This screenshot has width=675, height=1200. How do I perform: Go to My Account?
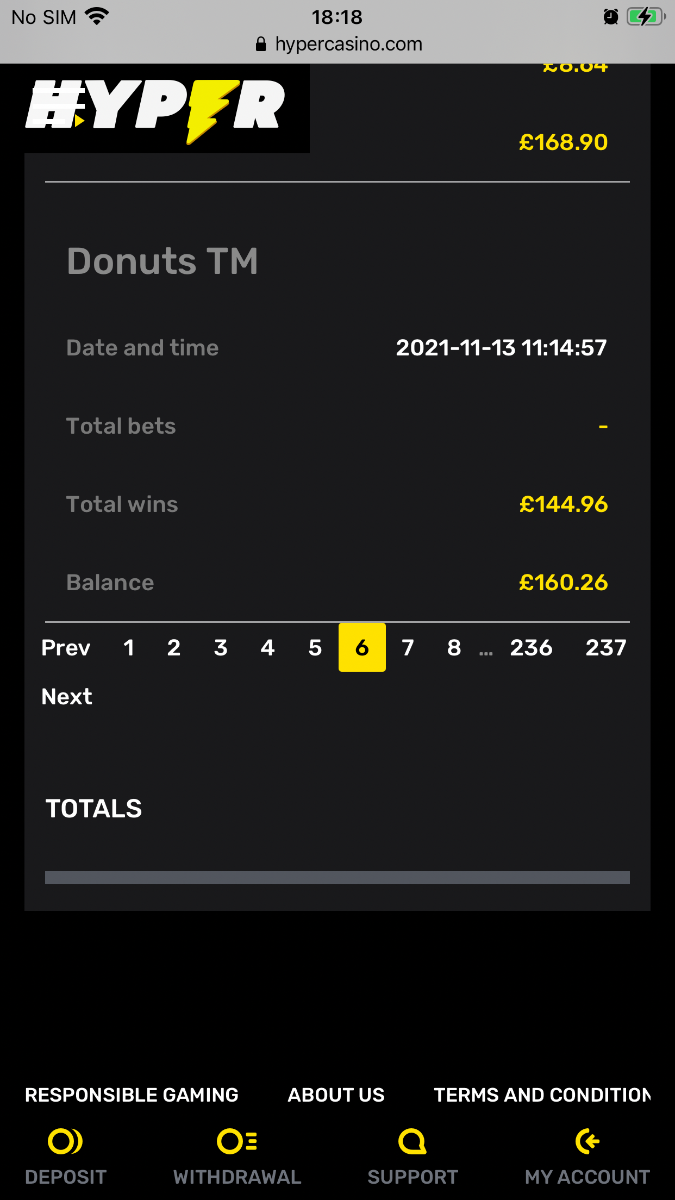point(588,1158)
